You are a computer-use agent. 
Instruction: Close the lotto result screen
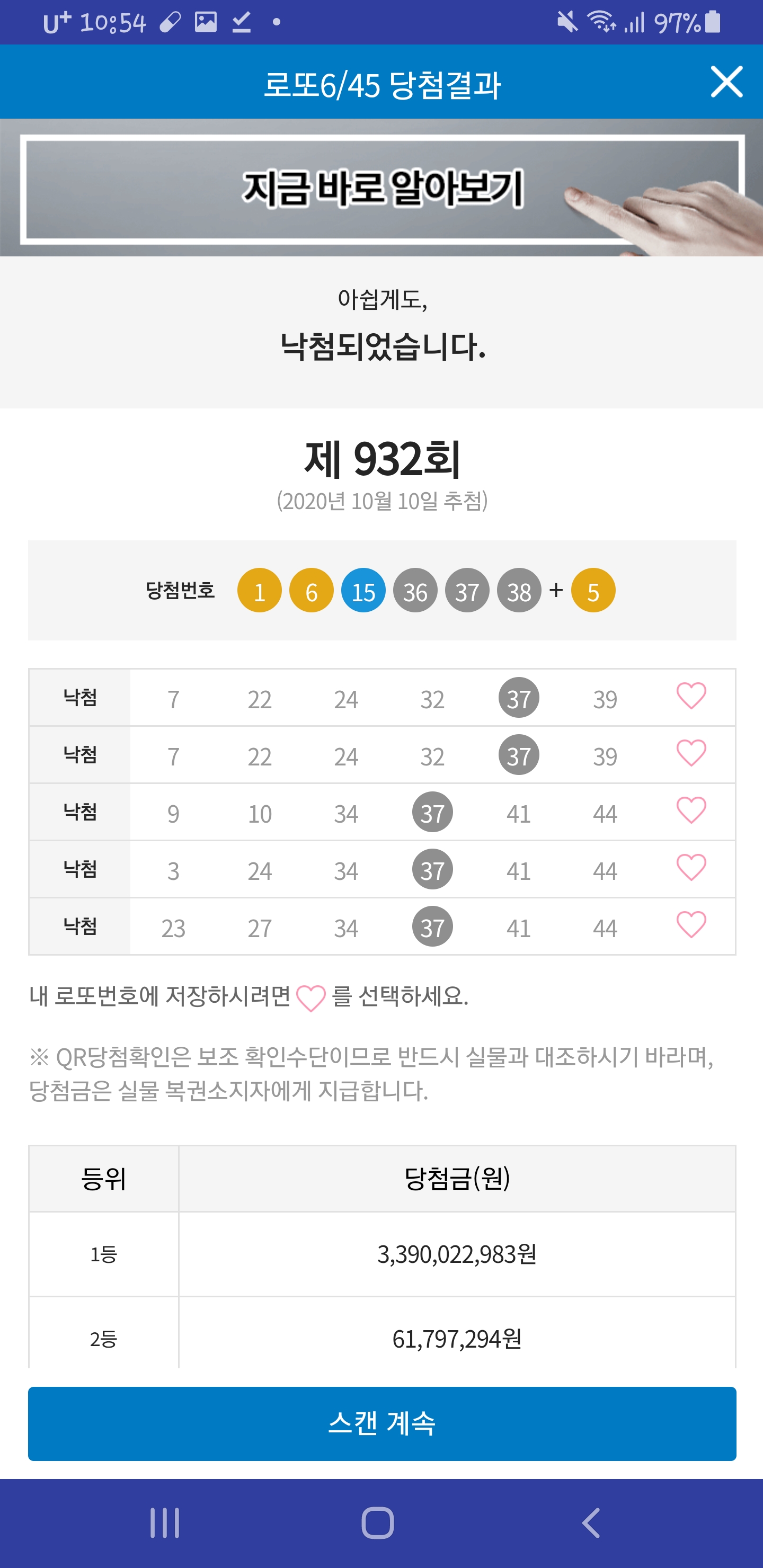pyautogui.click(x=726, y=82)
